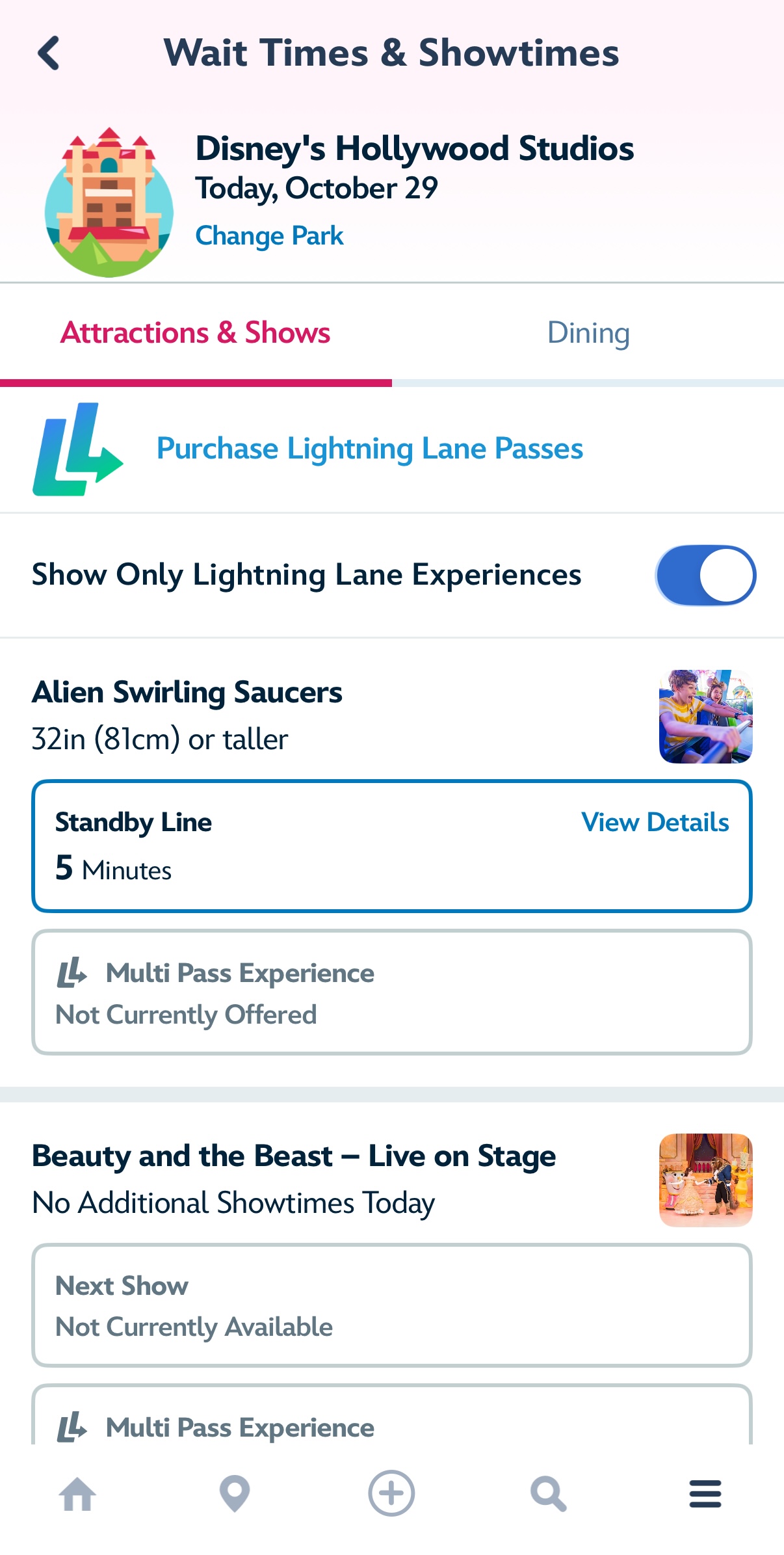Disable Show Only Lightning Lane Experiences
784x1555 pixels.
coord(705,576)
